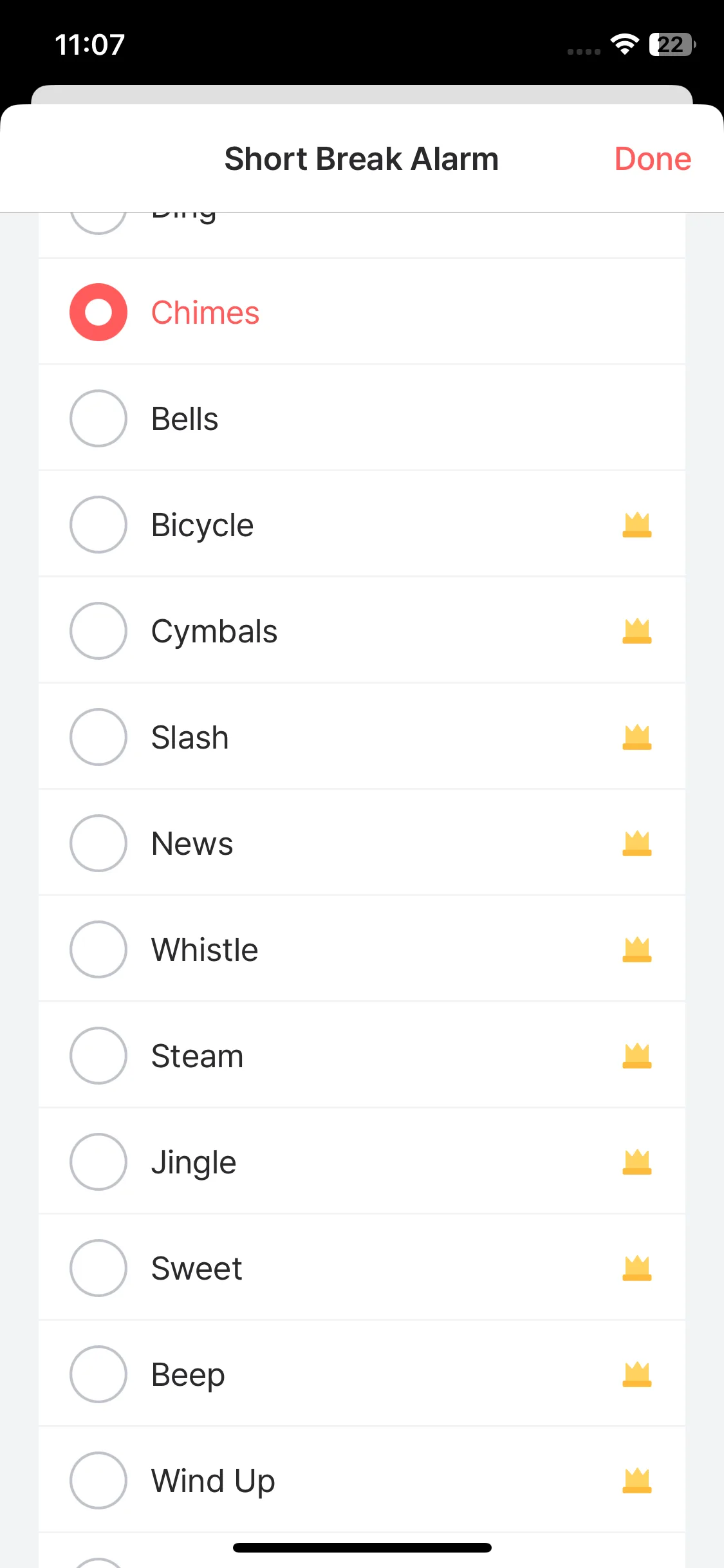Image resolution: width=724 pixels, height=1568 pixels.
Task: Choose the Slash sound
Action: pos(190,738)
